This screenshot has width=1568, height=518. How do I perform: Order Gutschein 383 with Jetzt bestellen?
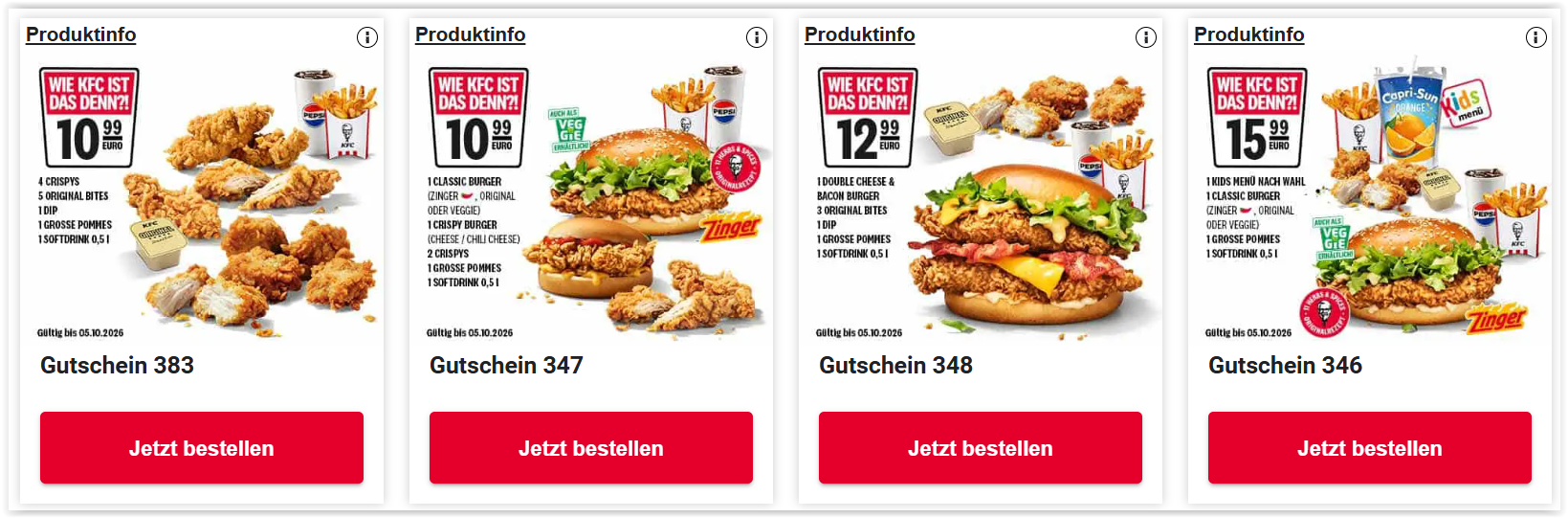202,448
